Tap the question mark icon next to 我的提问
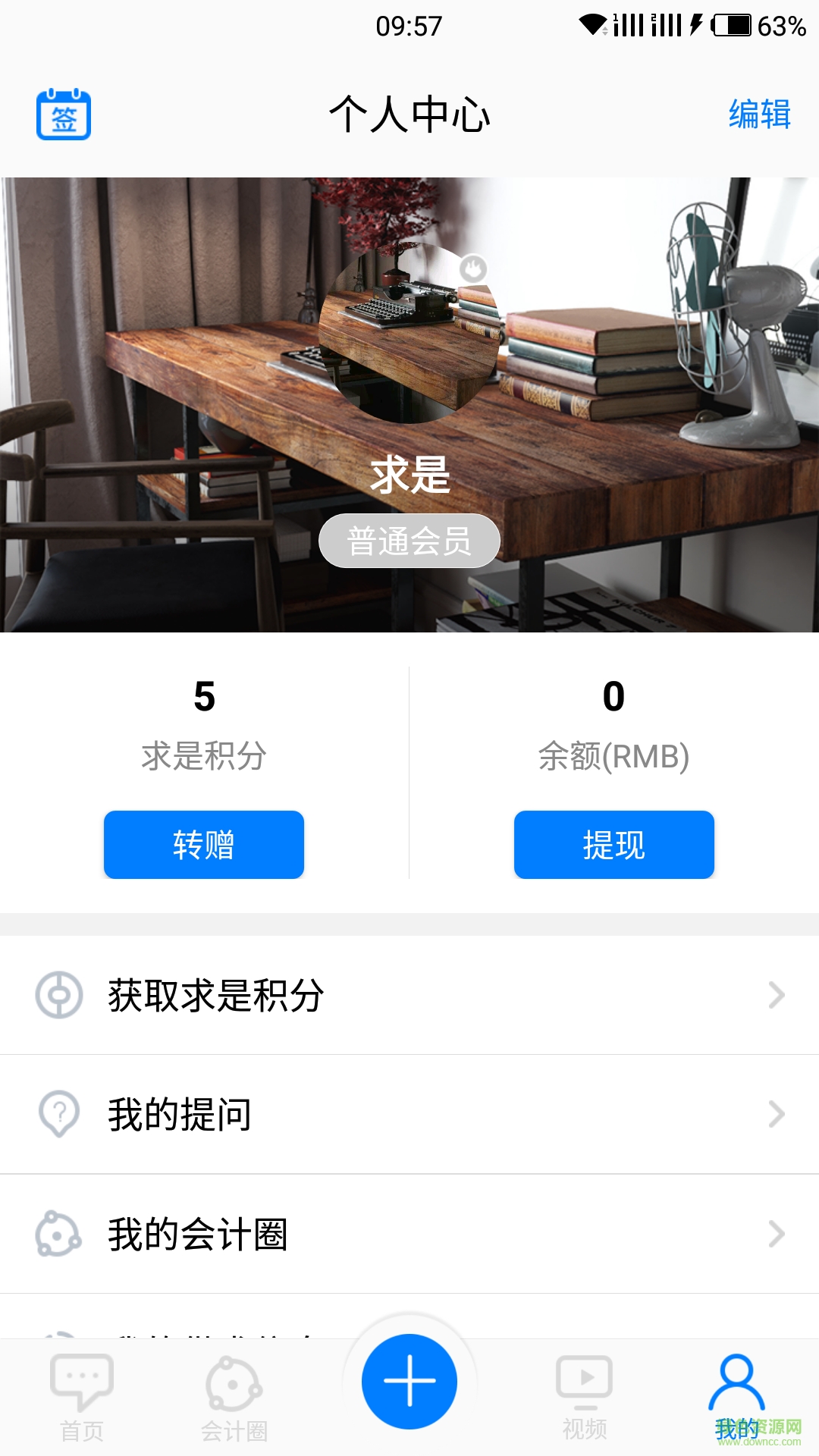The width and height of the screenshot is (819, 1456). (x=61, y=1115)
